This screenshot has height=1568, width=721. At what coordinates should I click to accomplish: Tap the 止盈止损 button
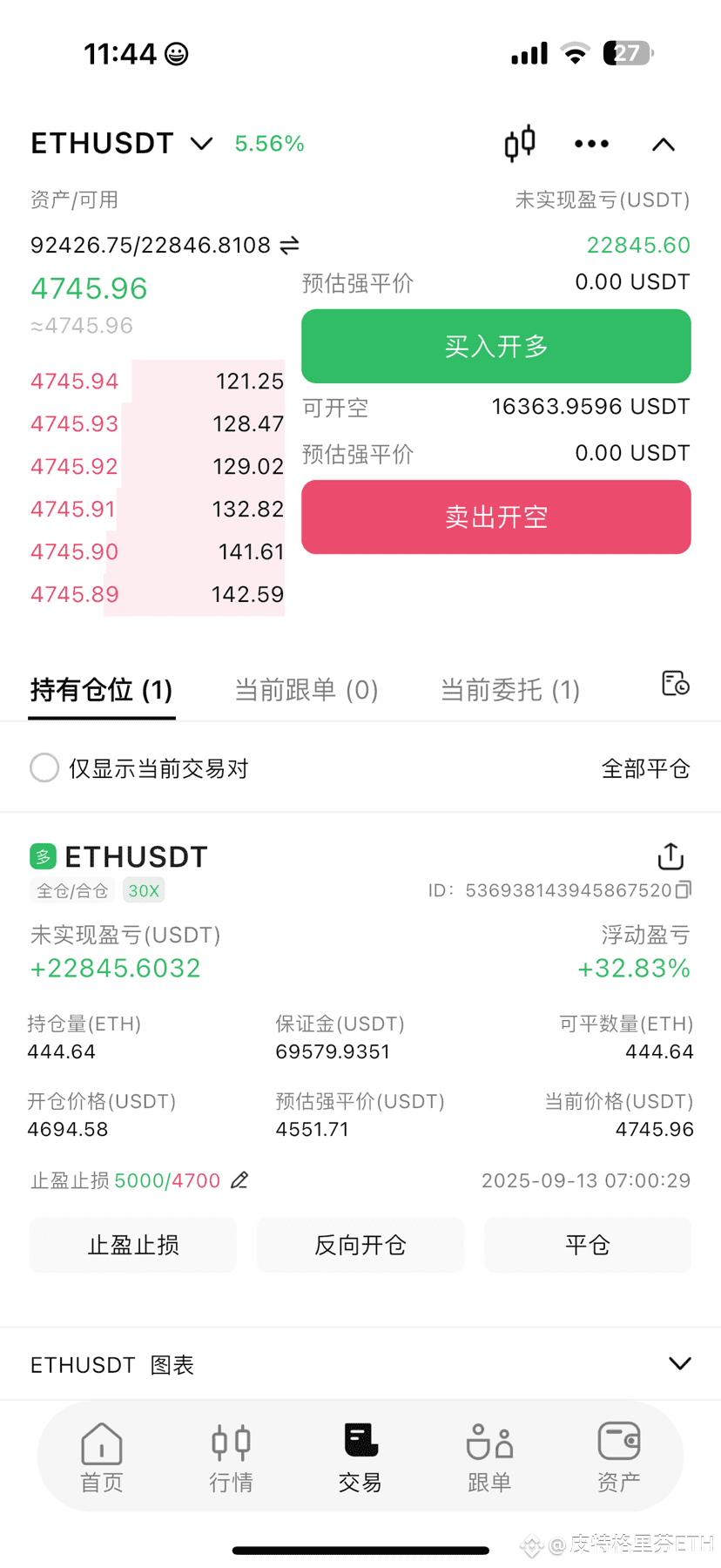[133, 1245]
